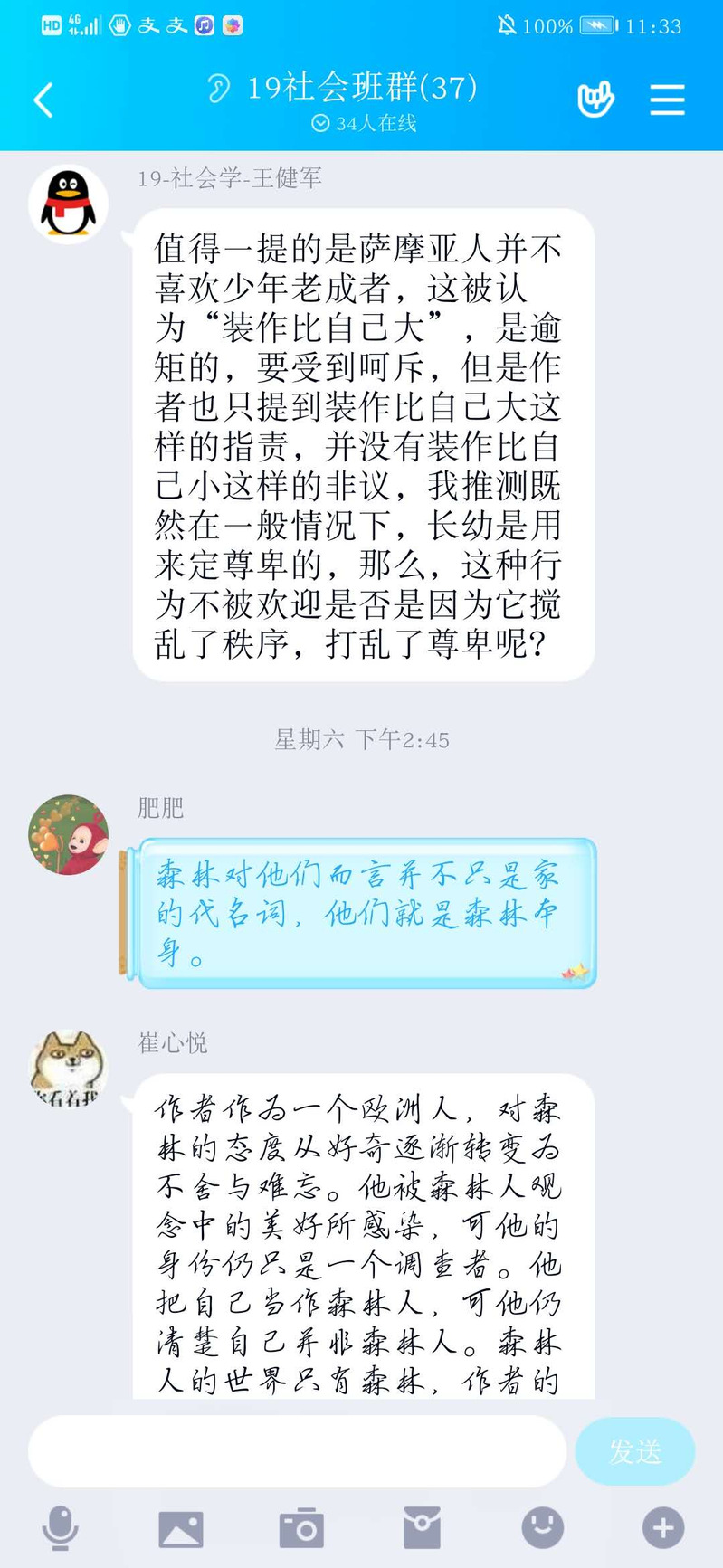Start voice input with the microphone
Viewport: 723px width, 1568px height.
point(61,1528)
